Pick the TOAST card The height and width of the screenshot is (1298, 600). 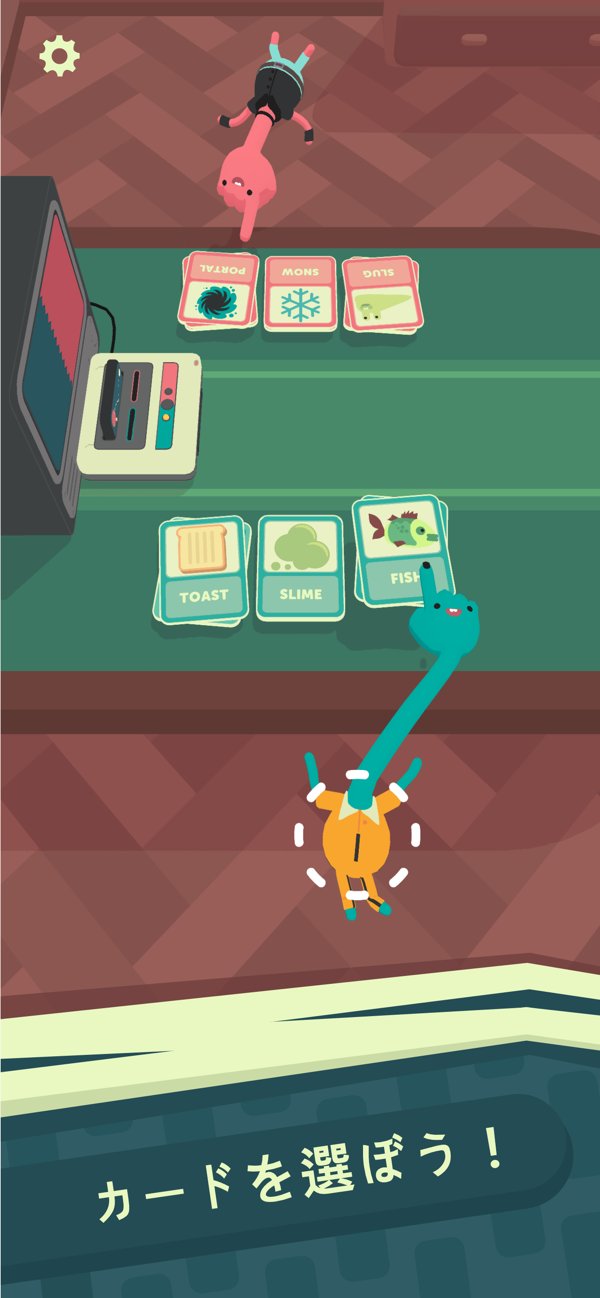(x=203, y=568)
